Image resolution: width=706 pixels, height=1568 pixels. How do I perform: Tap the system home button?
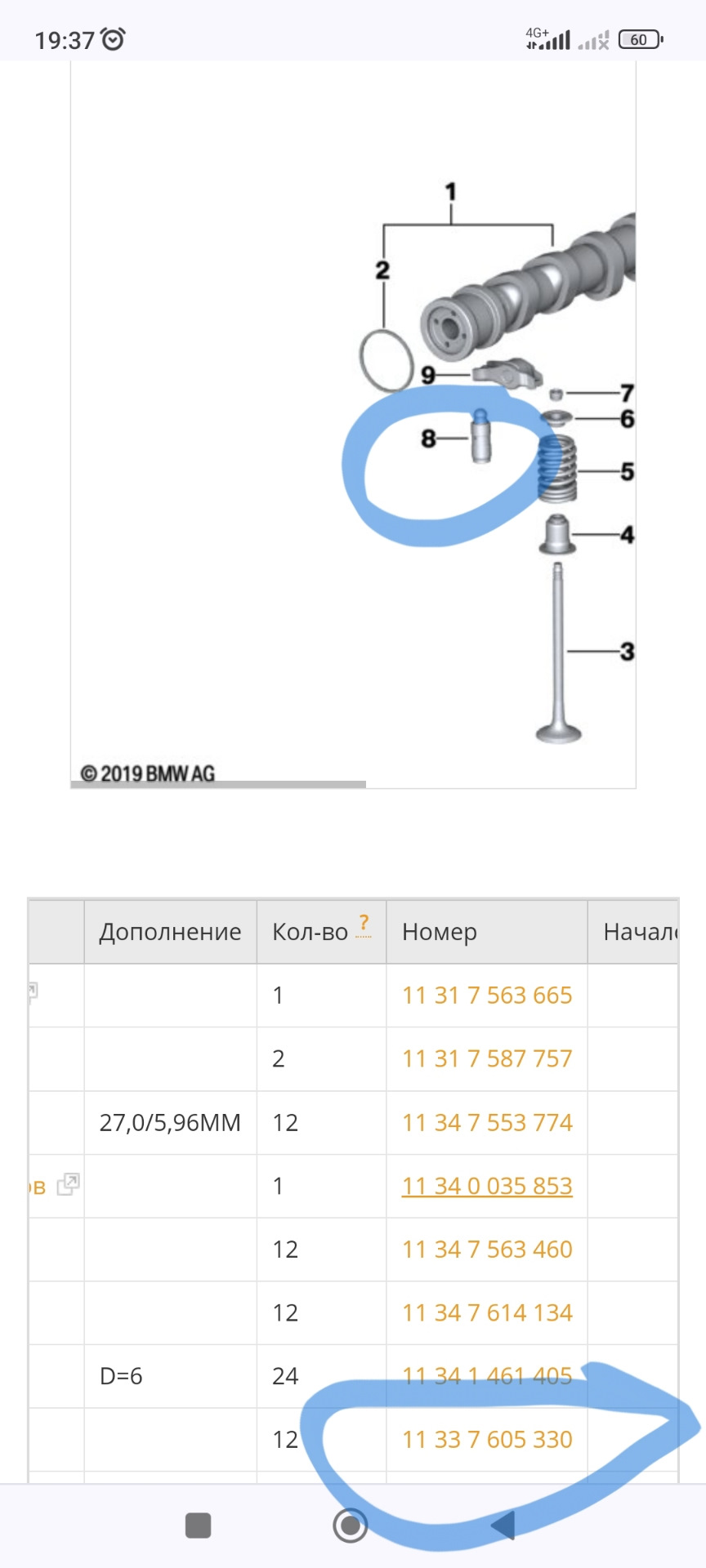coord(351,1525)
